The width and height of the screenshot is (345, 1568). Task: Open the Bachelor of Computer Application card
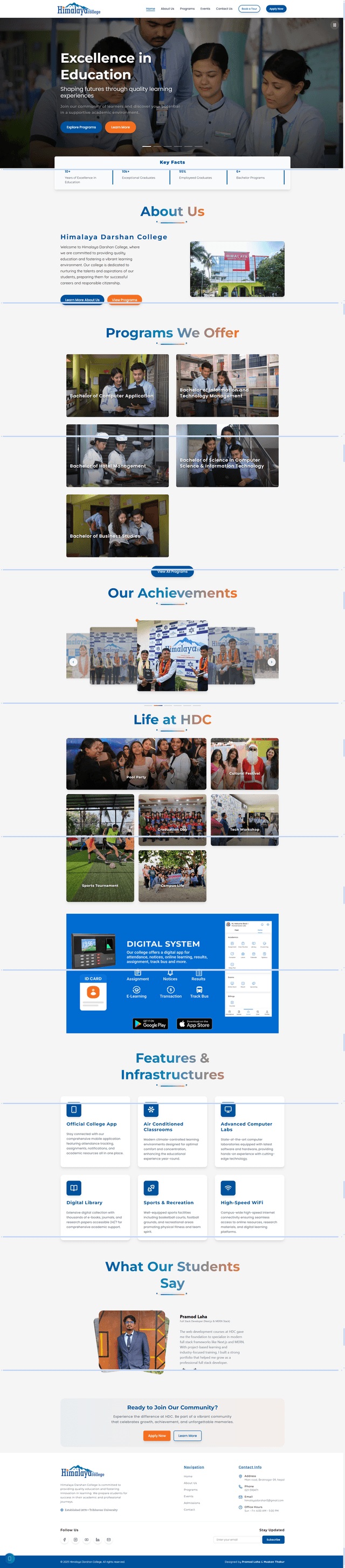pos(117,385)
